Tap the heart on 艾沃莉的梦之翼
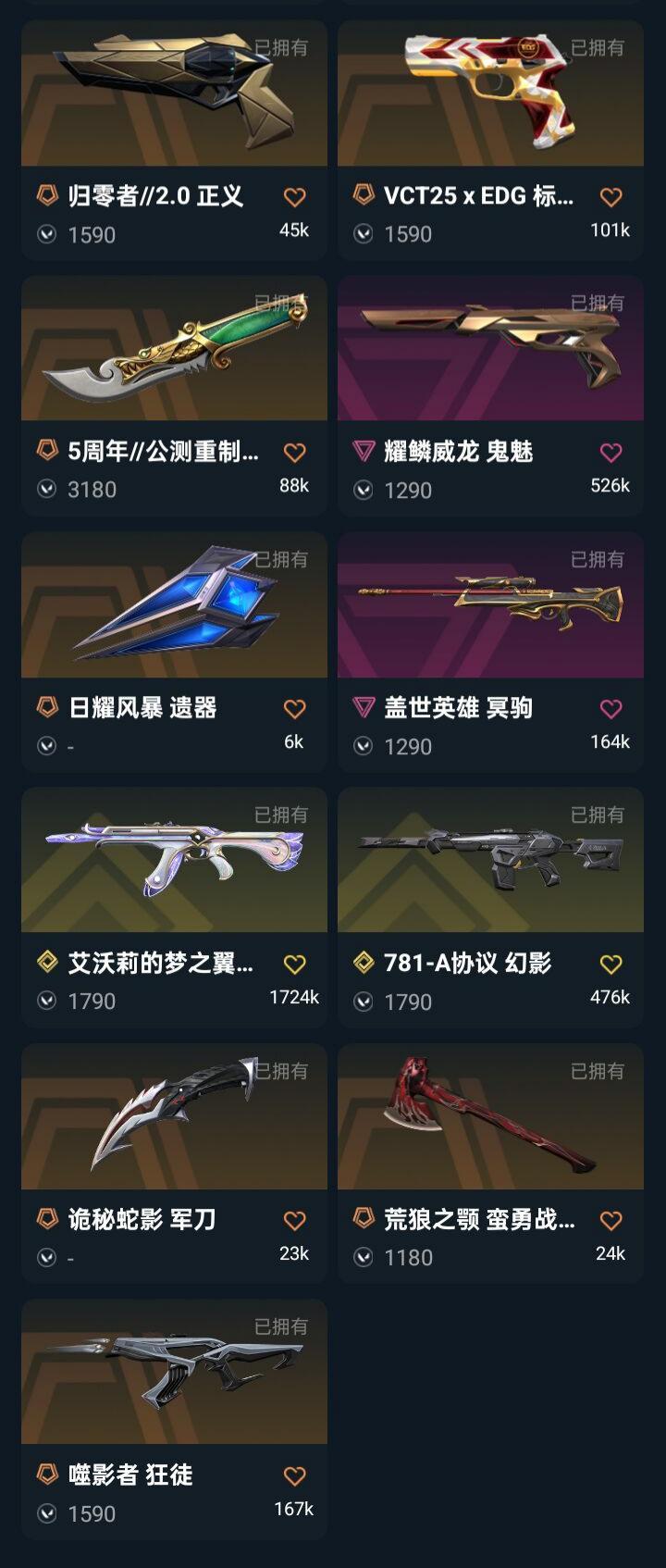 [x=294, y=964]
